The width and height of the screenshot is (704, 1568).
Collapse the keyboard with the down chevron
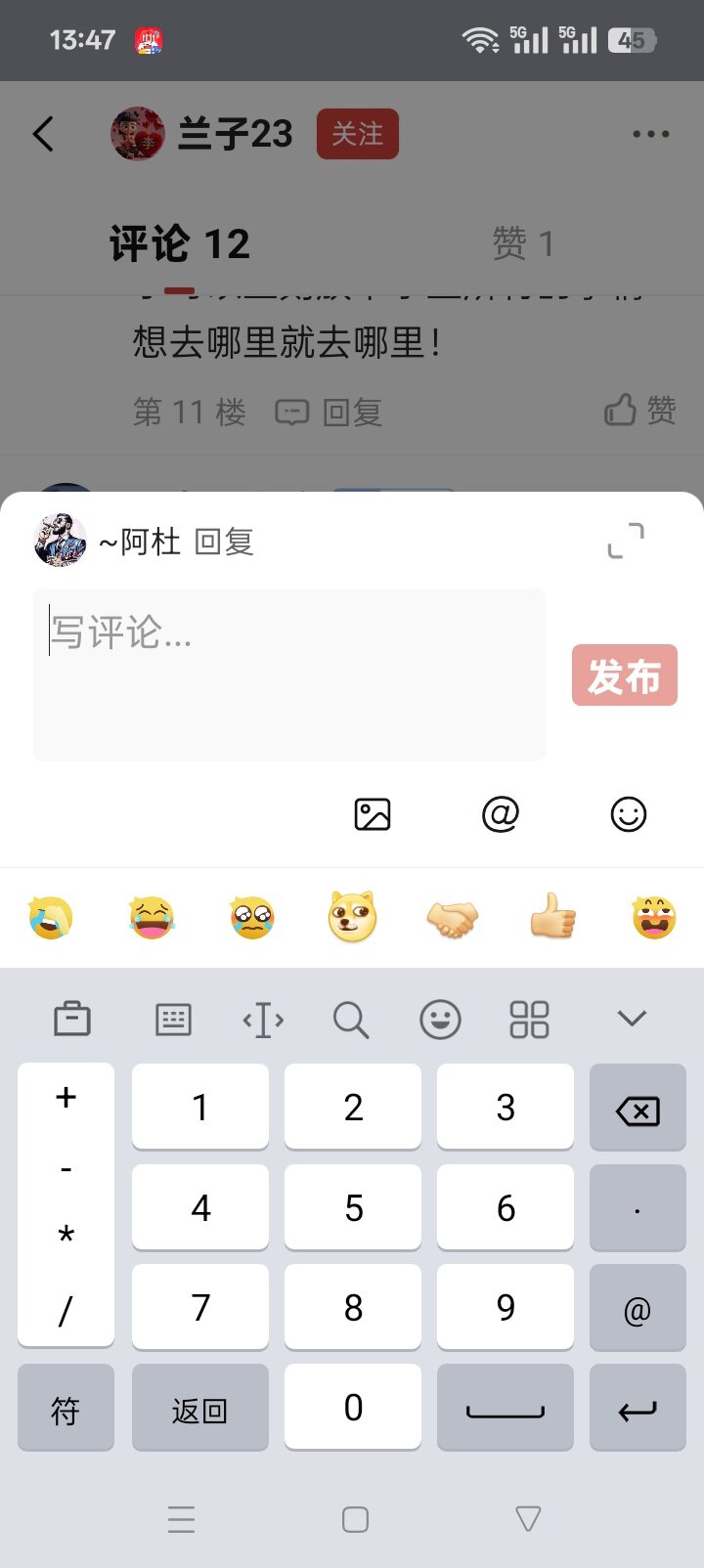click(633, 1020)
